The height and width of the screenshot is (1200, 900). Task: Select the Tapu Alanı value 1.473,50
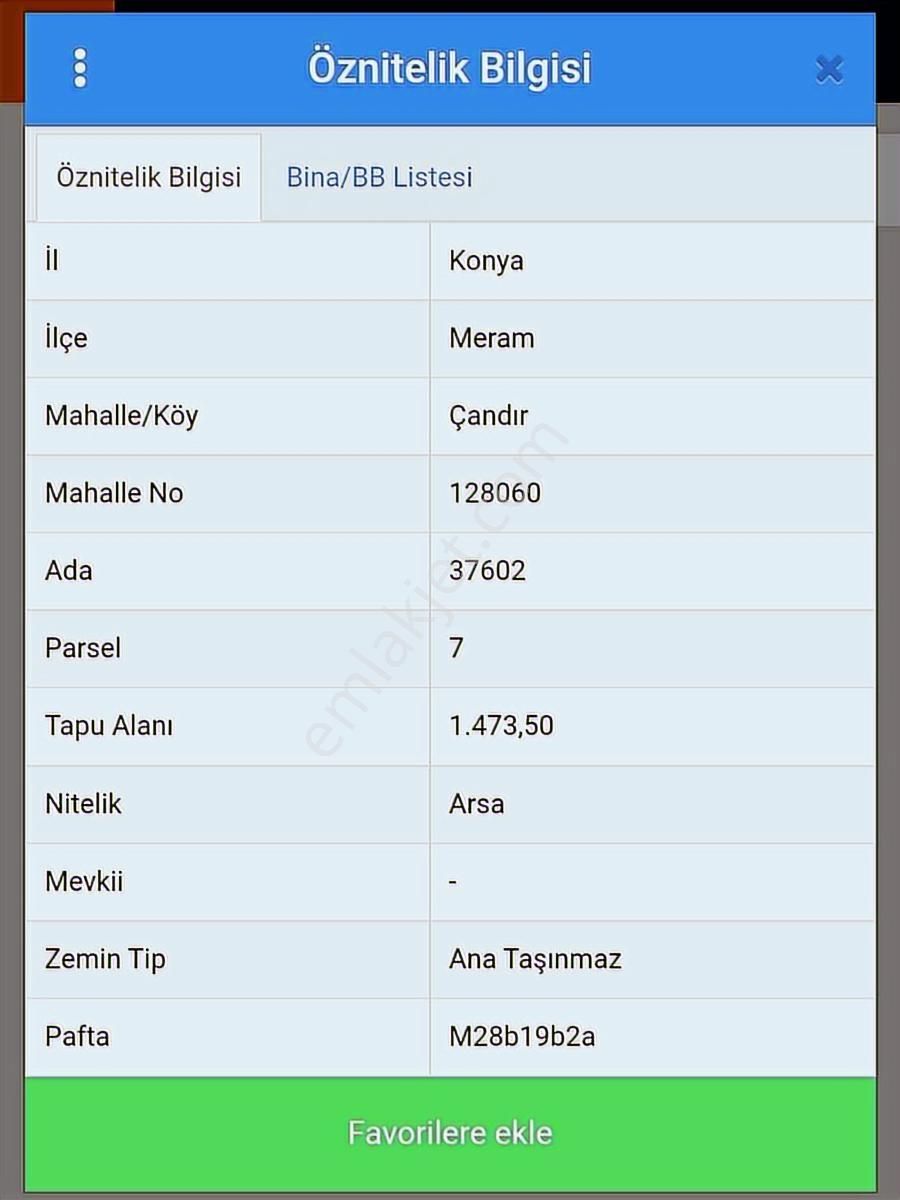(502, 727)
